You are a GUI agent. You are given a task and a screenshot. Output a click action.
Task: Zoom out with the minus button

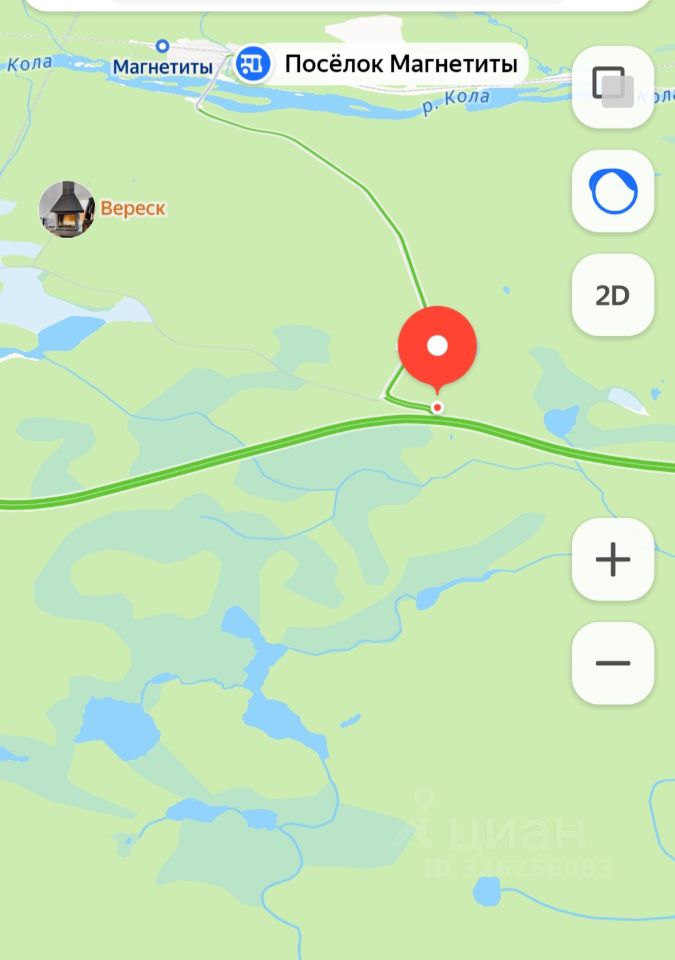tap(612, 663)
